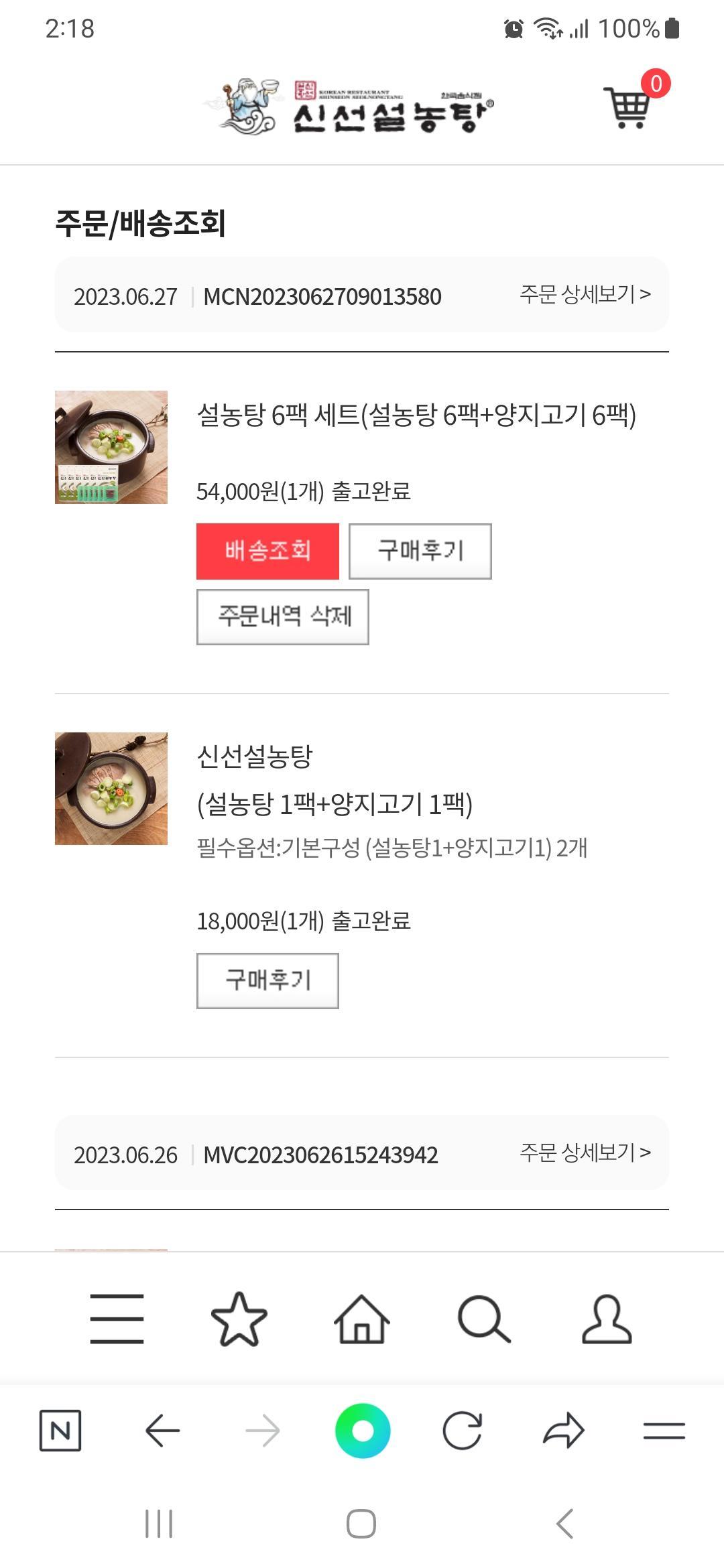
Task: Go back in browser toolbar
Action: (162, 1431)
